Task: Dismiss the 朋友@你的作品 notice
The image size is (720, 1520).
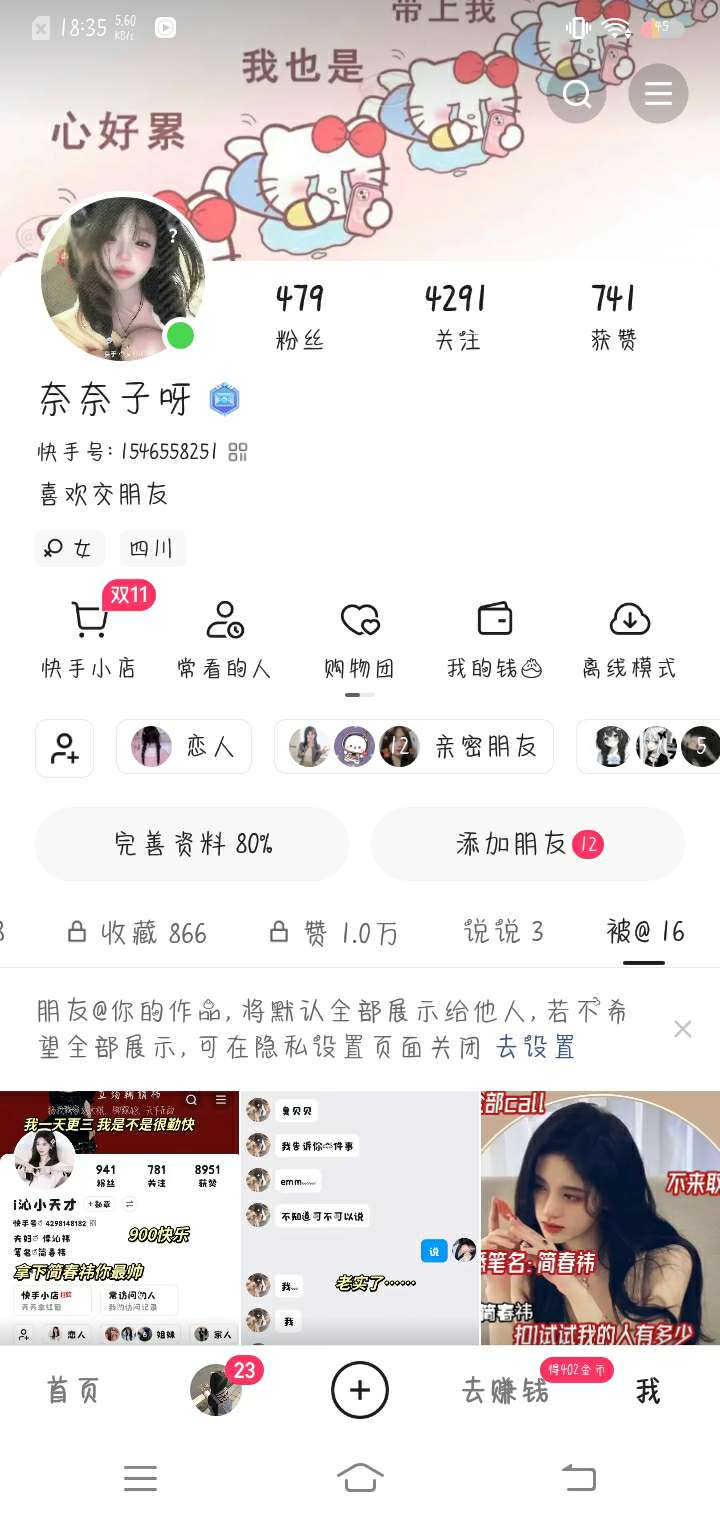Action: point(682,1029)
